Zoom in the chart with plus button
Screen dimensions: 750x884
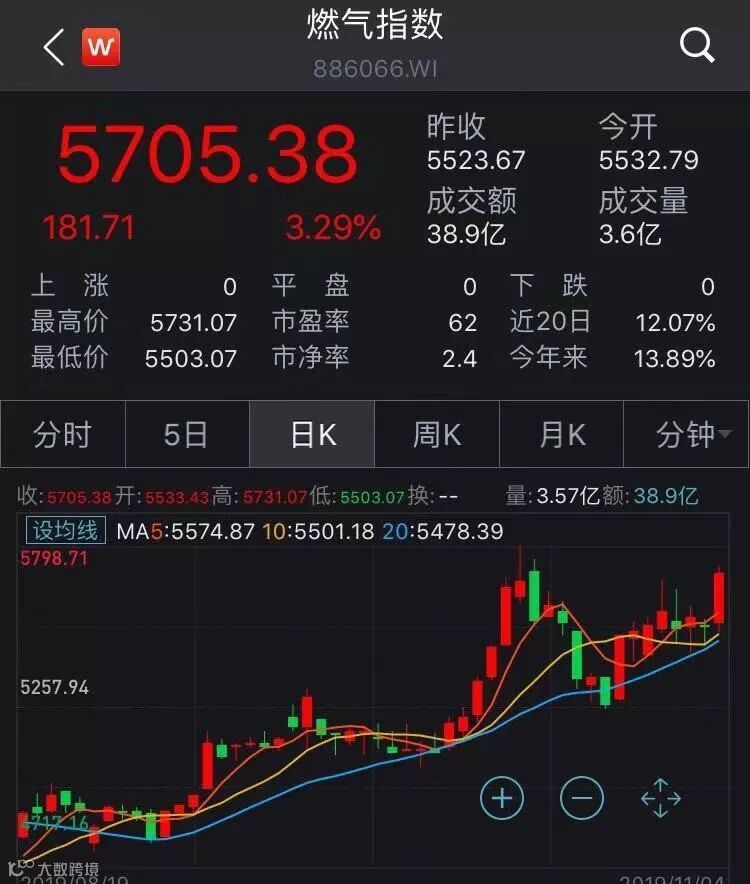pos(502,798)
